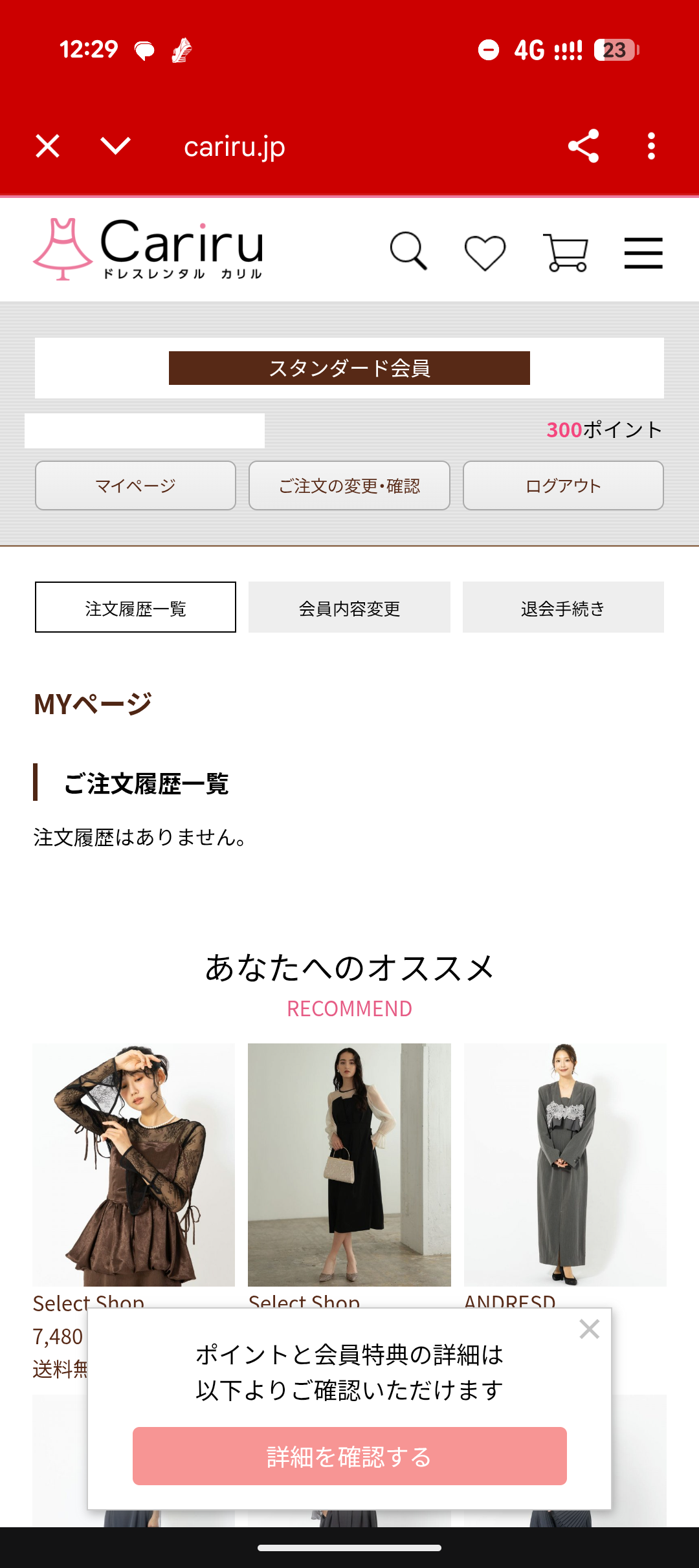Select the 注文履歴一覧 tab
This screenshot has height=1568, width=699.
135,607
